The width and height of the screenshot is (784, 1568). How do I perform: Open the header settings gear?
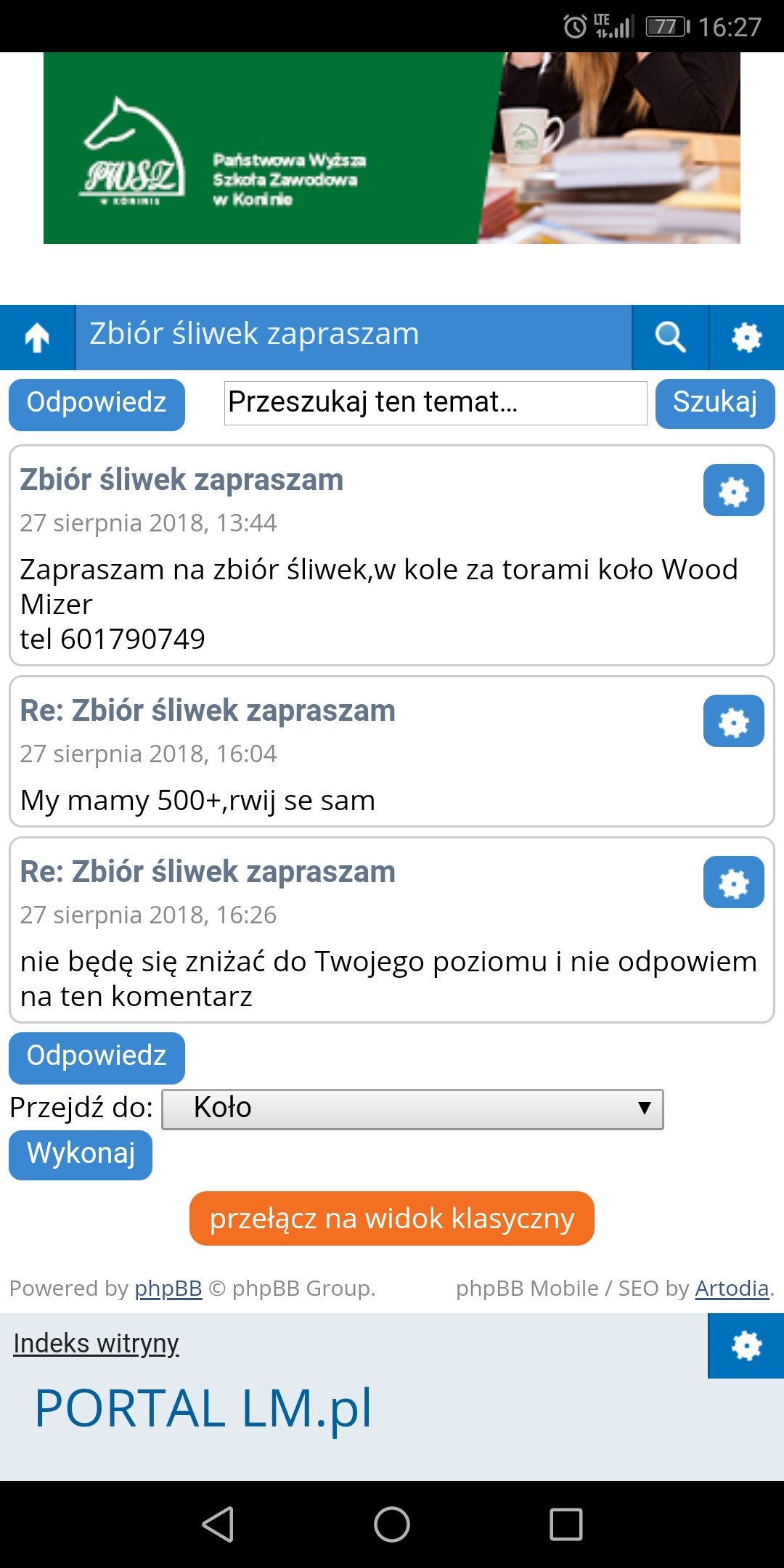[x=746, y=338]
